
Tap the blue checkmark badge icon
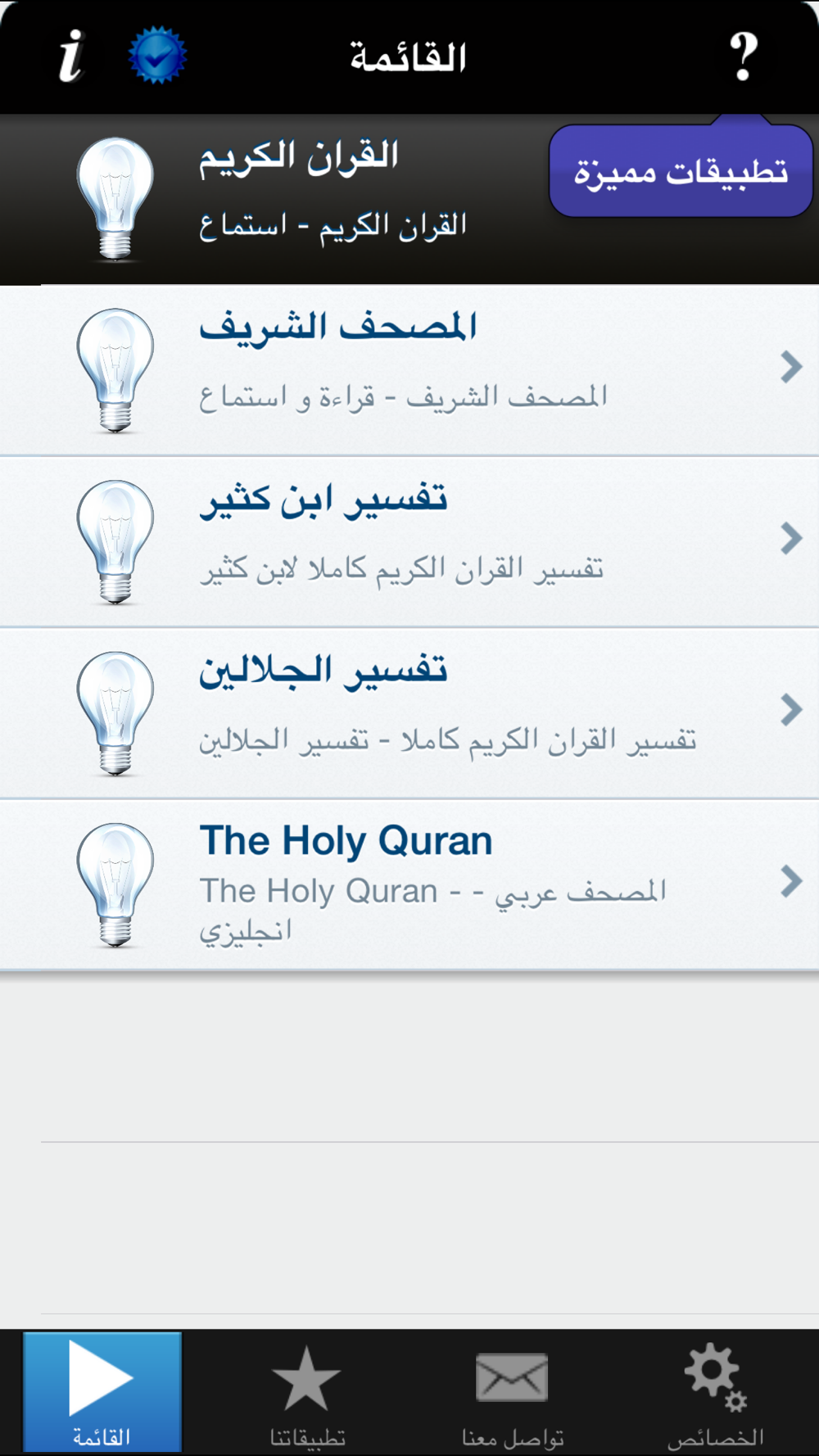pyautogui.click(x=158, y=55)
